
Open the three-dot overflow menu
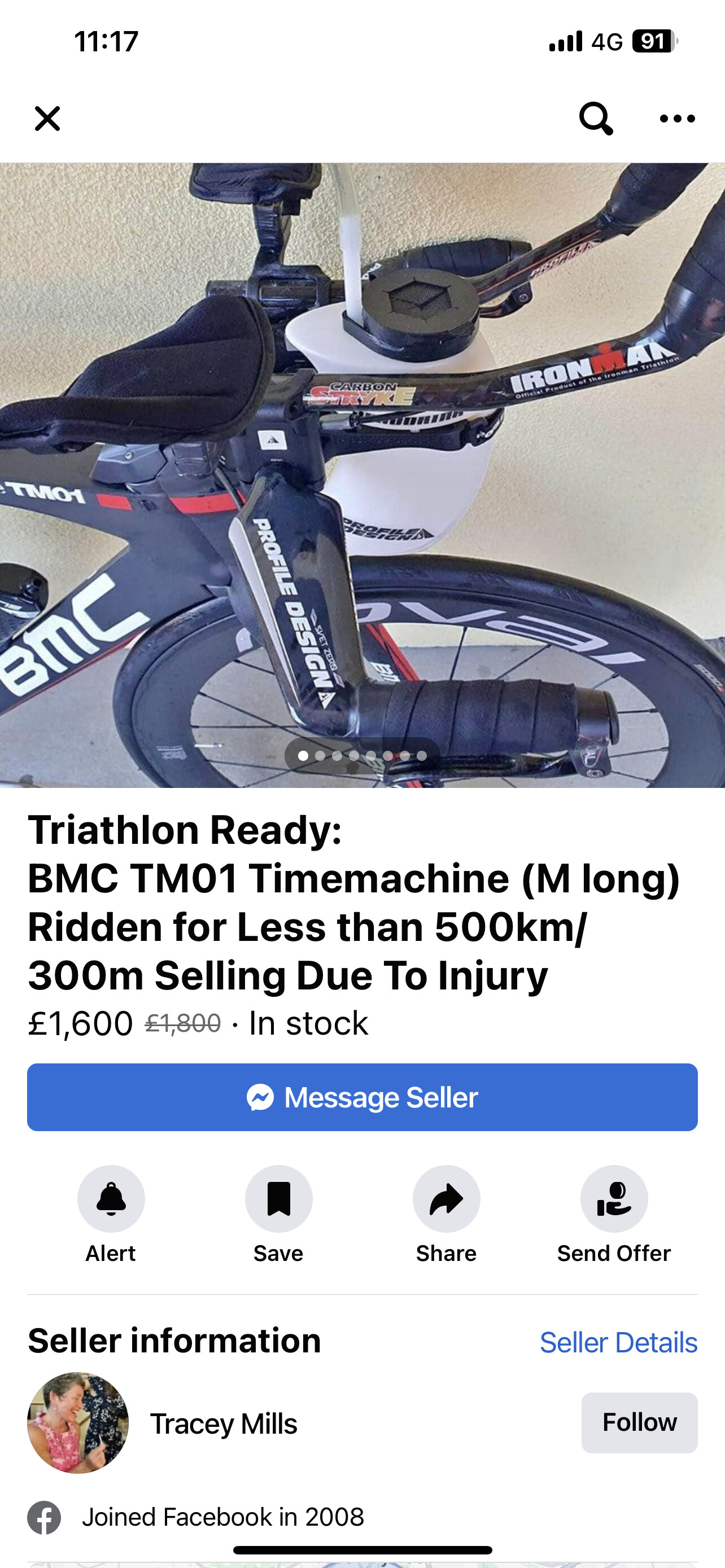pyautogui.click(x=677, y=119)
